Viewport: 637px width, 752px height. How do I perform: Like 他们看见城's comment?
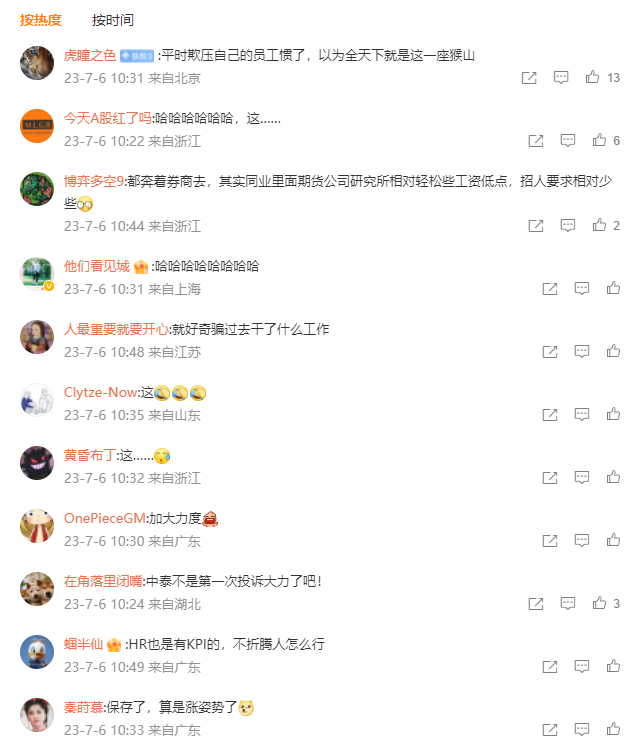pyautogui.click(x=613, y=288)
